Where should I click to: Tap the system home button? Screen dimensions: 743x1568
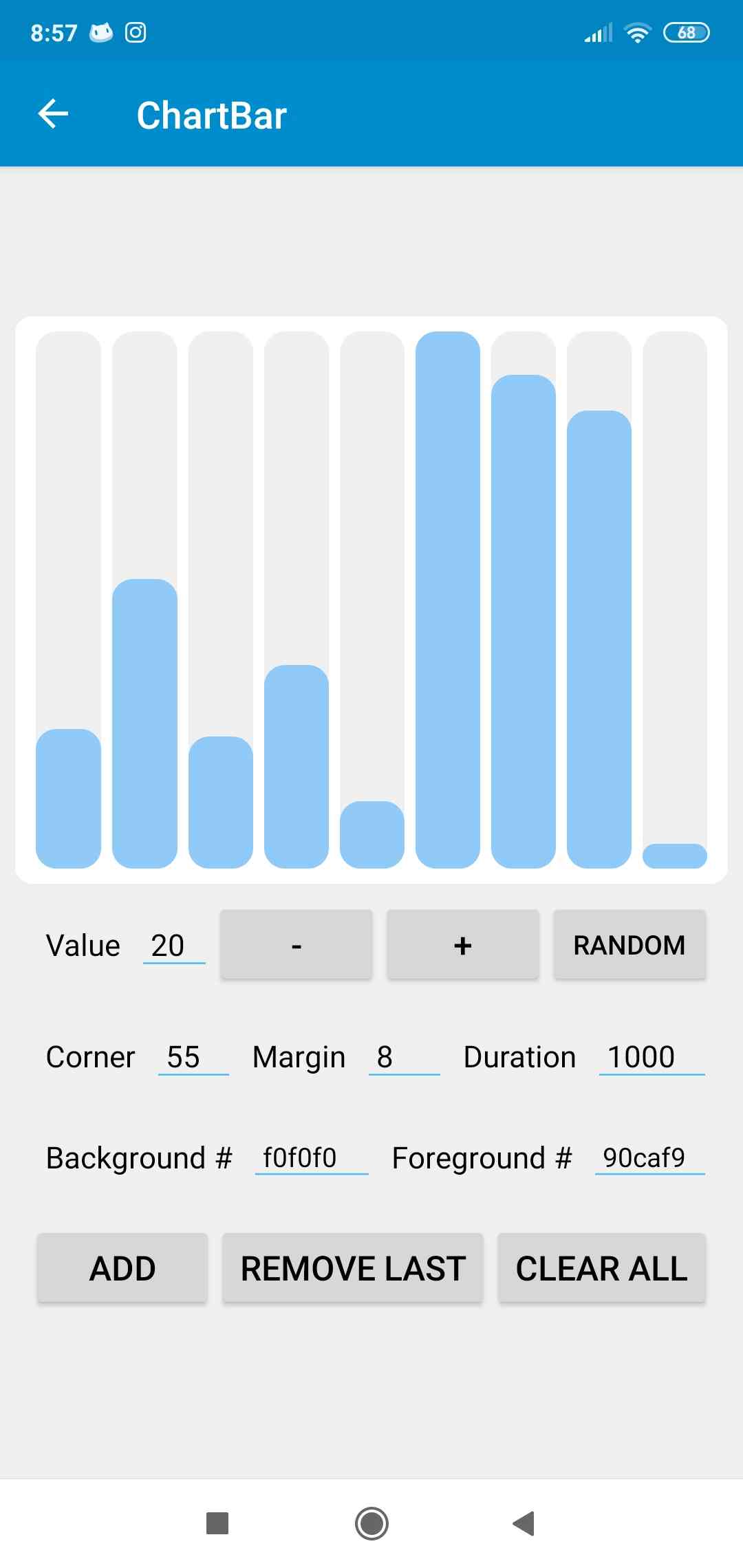coord(371,1523)
